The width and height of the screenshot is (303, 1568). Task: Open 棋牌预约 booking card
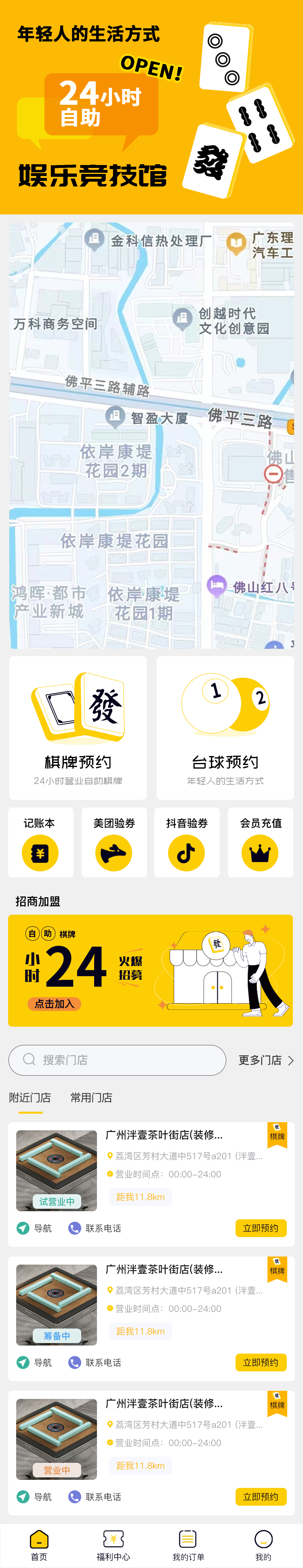pyautogui.click(x=78, y=727)
